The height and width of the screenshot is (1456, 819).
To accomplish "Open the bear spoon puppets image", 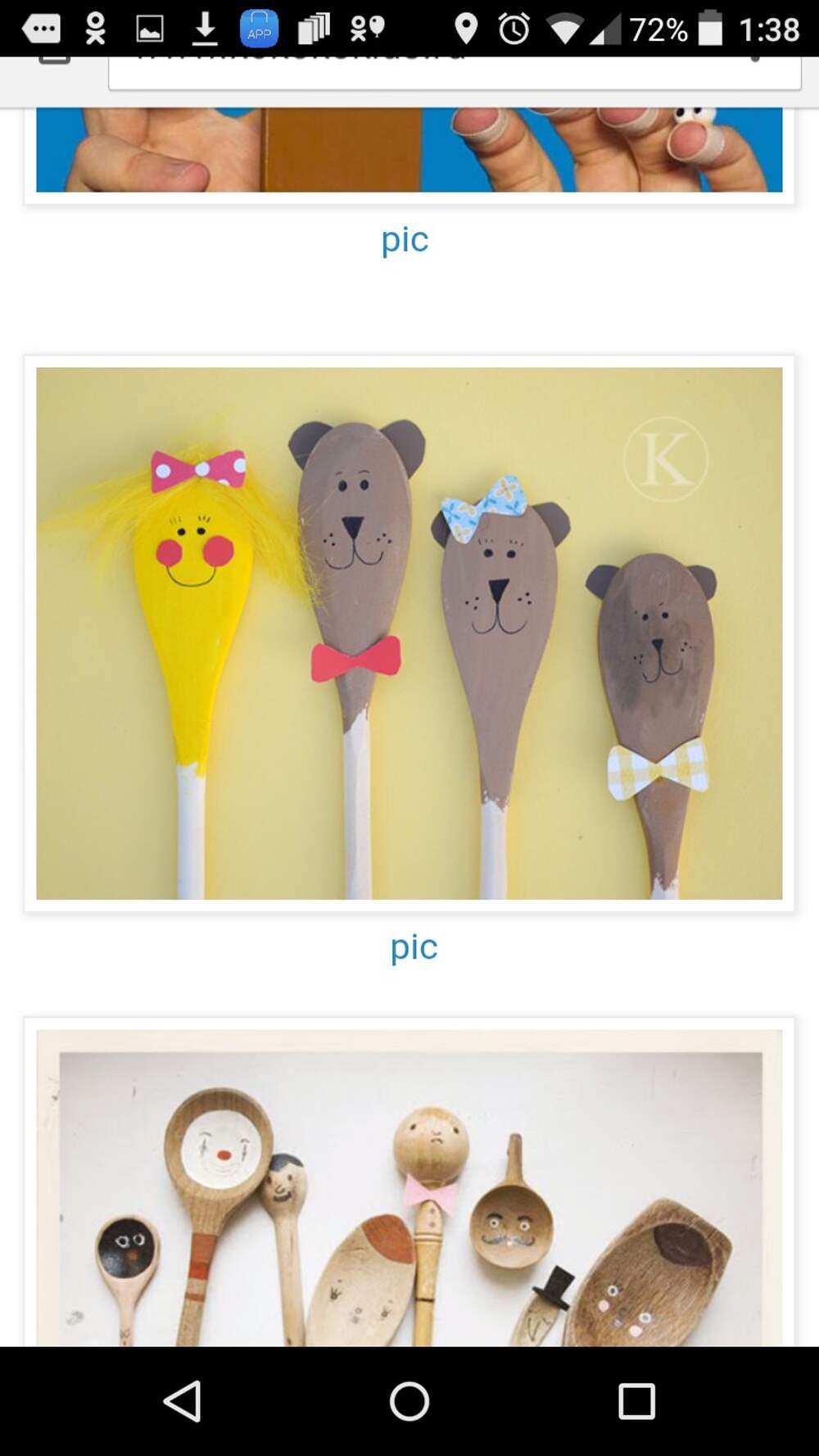I will pos(409,633).
